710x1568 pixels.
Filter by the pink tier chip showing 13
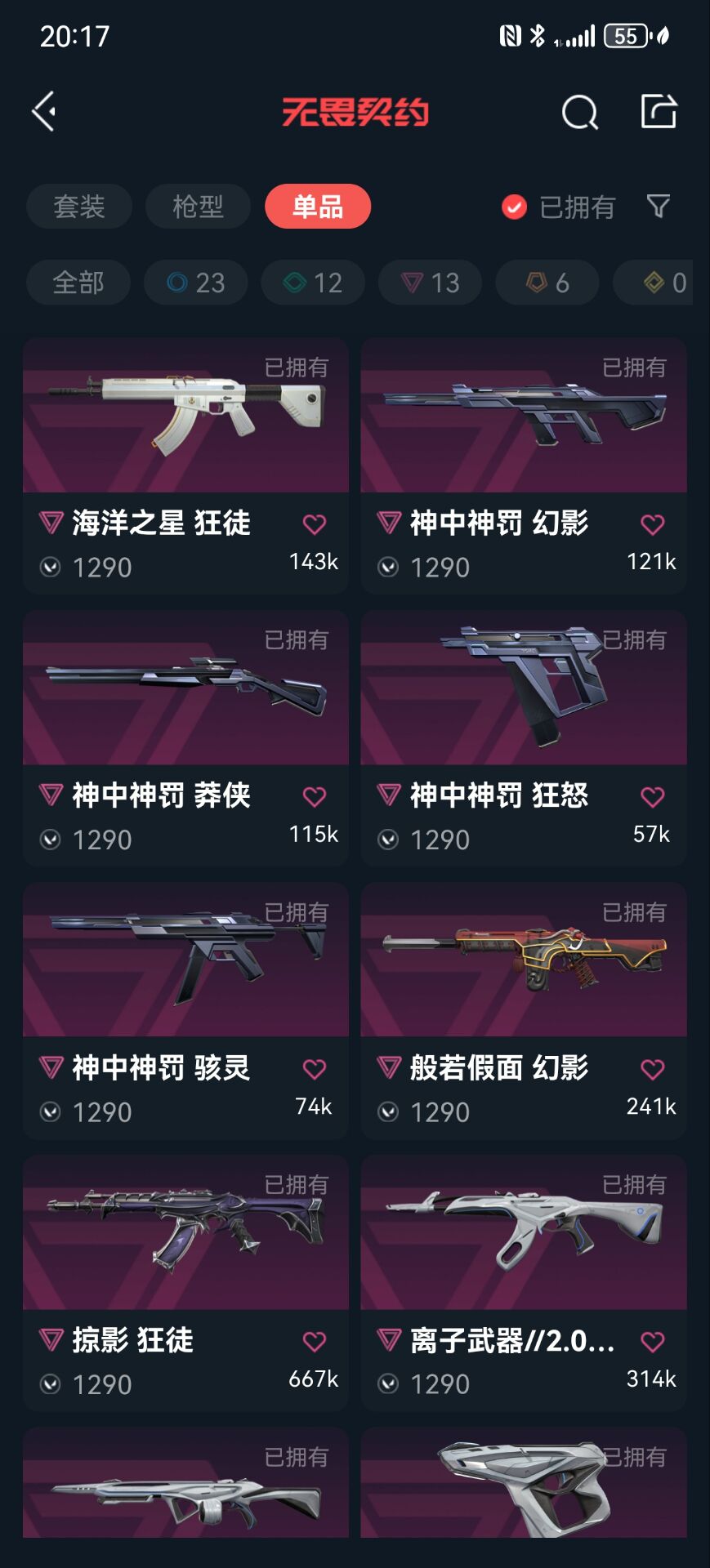[431, 283]
